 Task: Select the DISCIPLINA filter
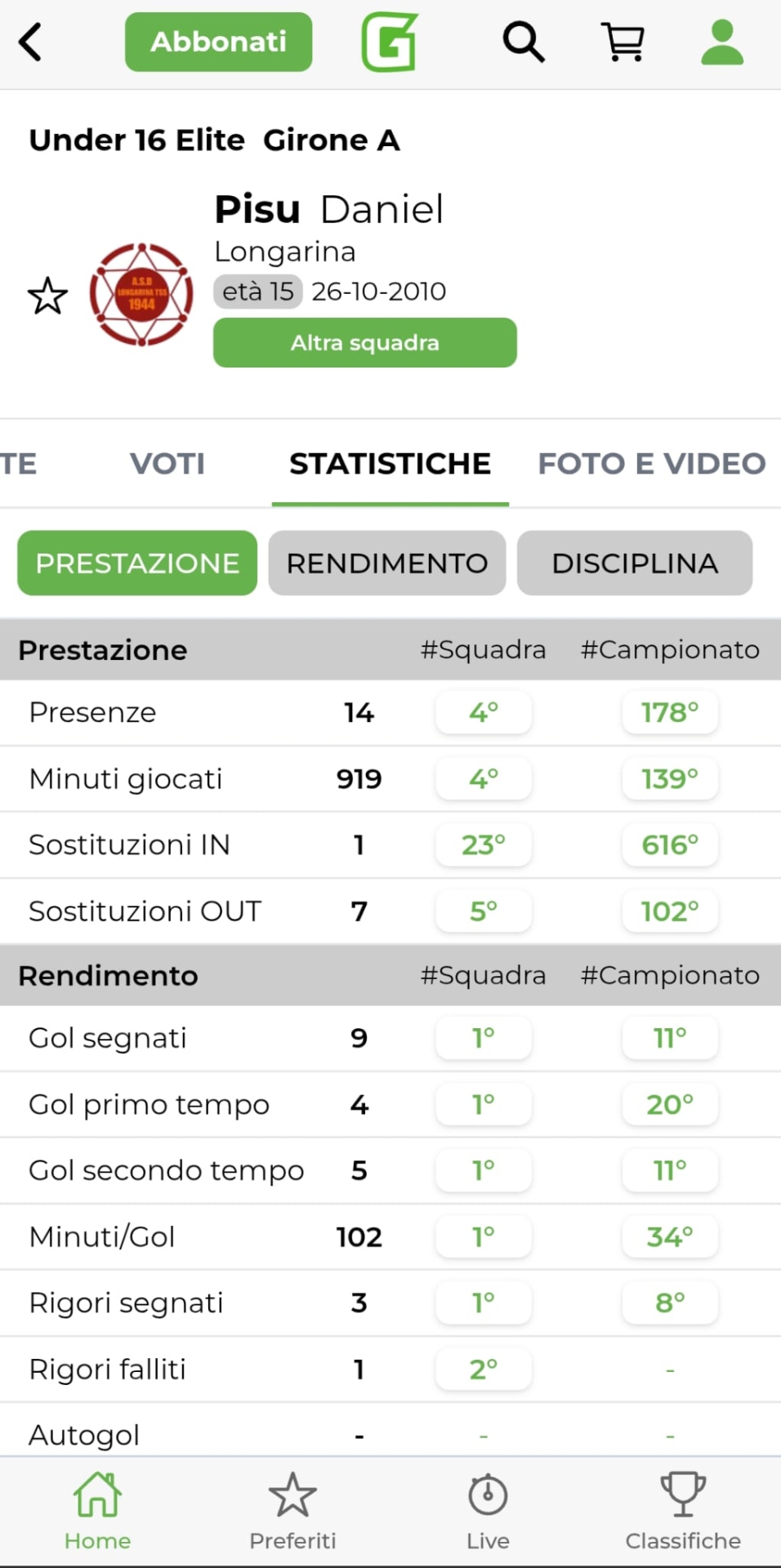click(635, 563)
